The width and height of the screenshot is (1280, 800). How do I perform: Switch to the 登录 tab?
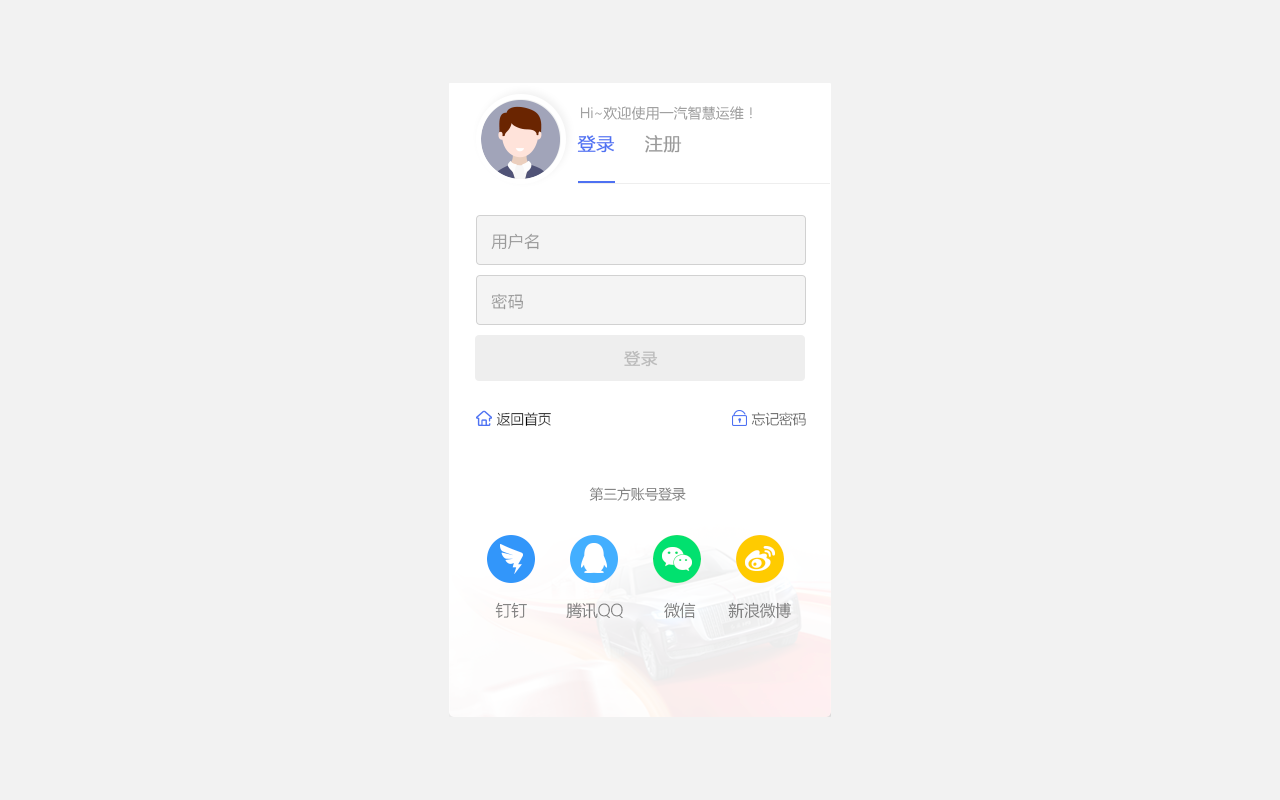pos(596,145)
